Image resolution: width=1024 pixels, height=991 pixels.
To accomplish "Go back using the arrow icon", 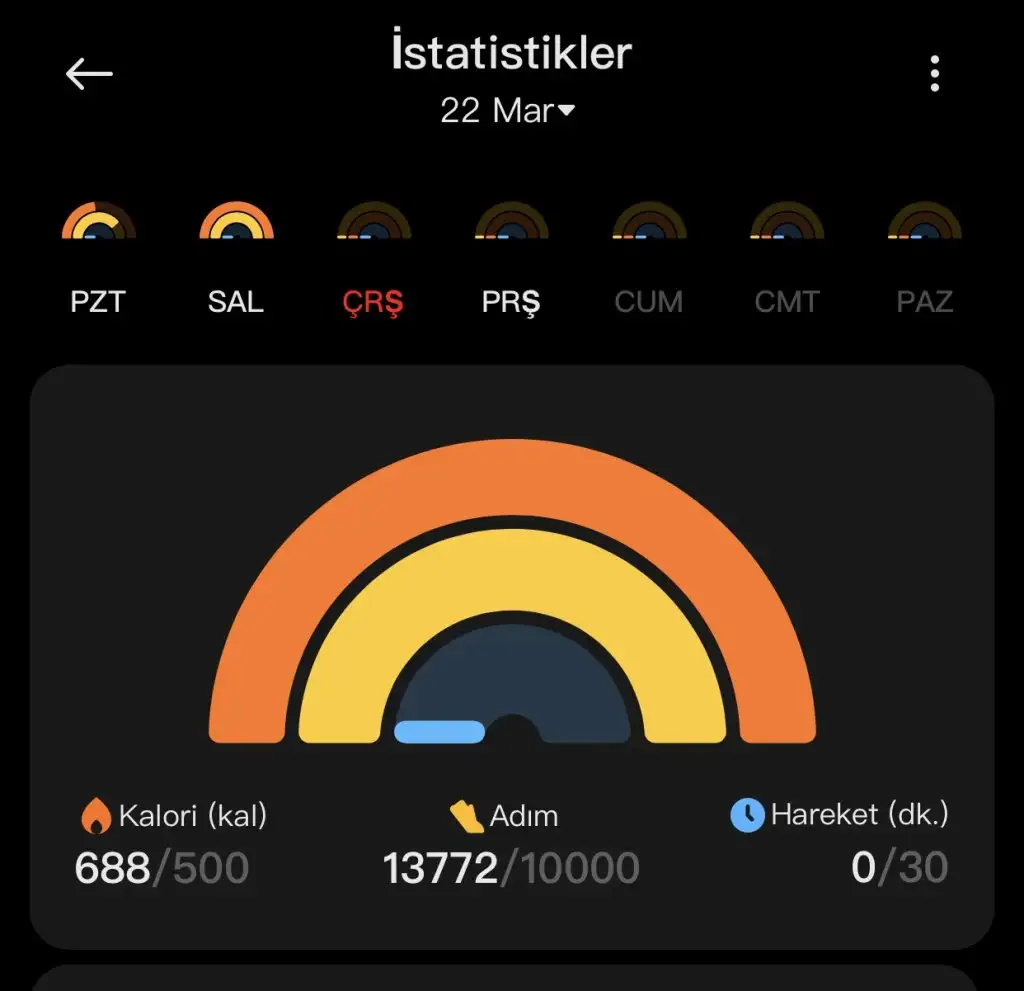I will coord(89,74).
